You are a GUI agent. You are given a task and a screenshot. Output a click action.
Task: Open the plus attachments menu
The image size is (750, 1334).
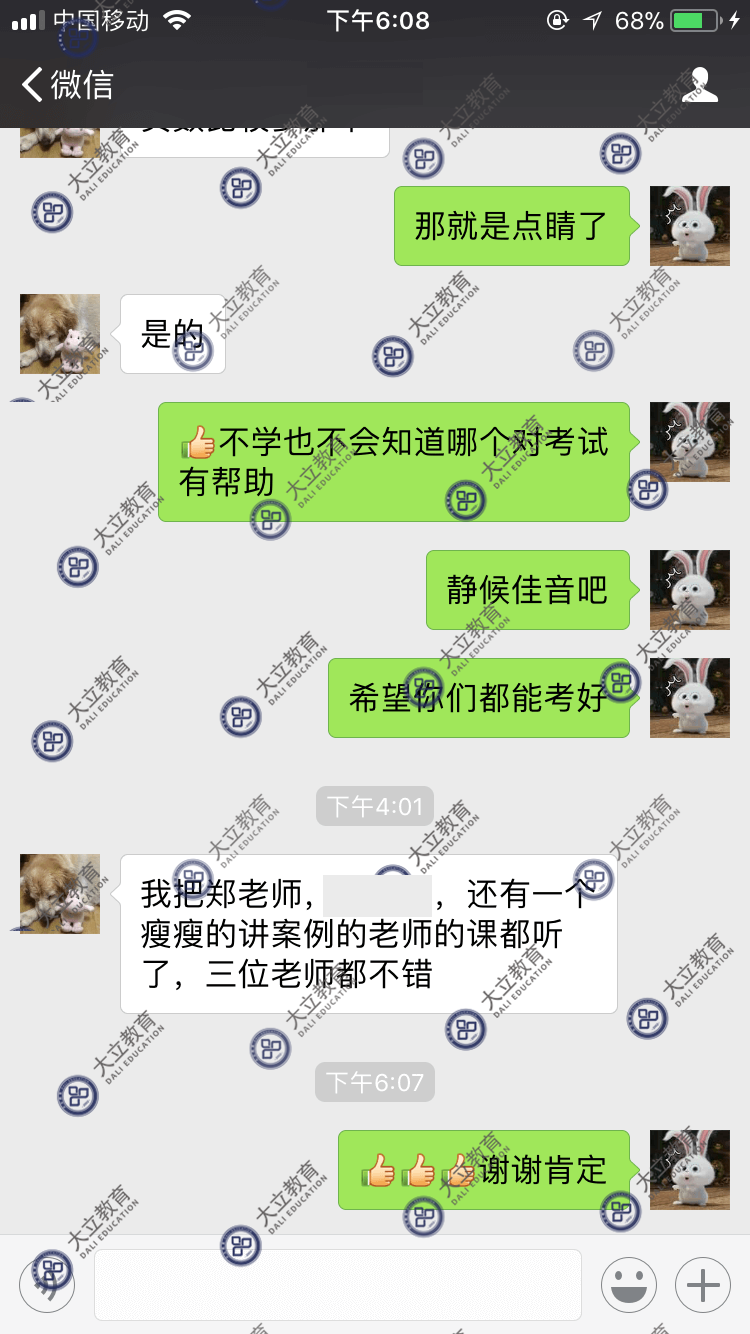pos(703,1285)
